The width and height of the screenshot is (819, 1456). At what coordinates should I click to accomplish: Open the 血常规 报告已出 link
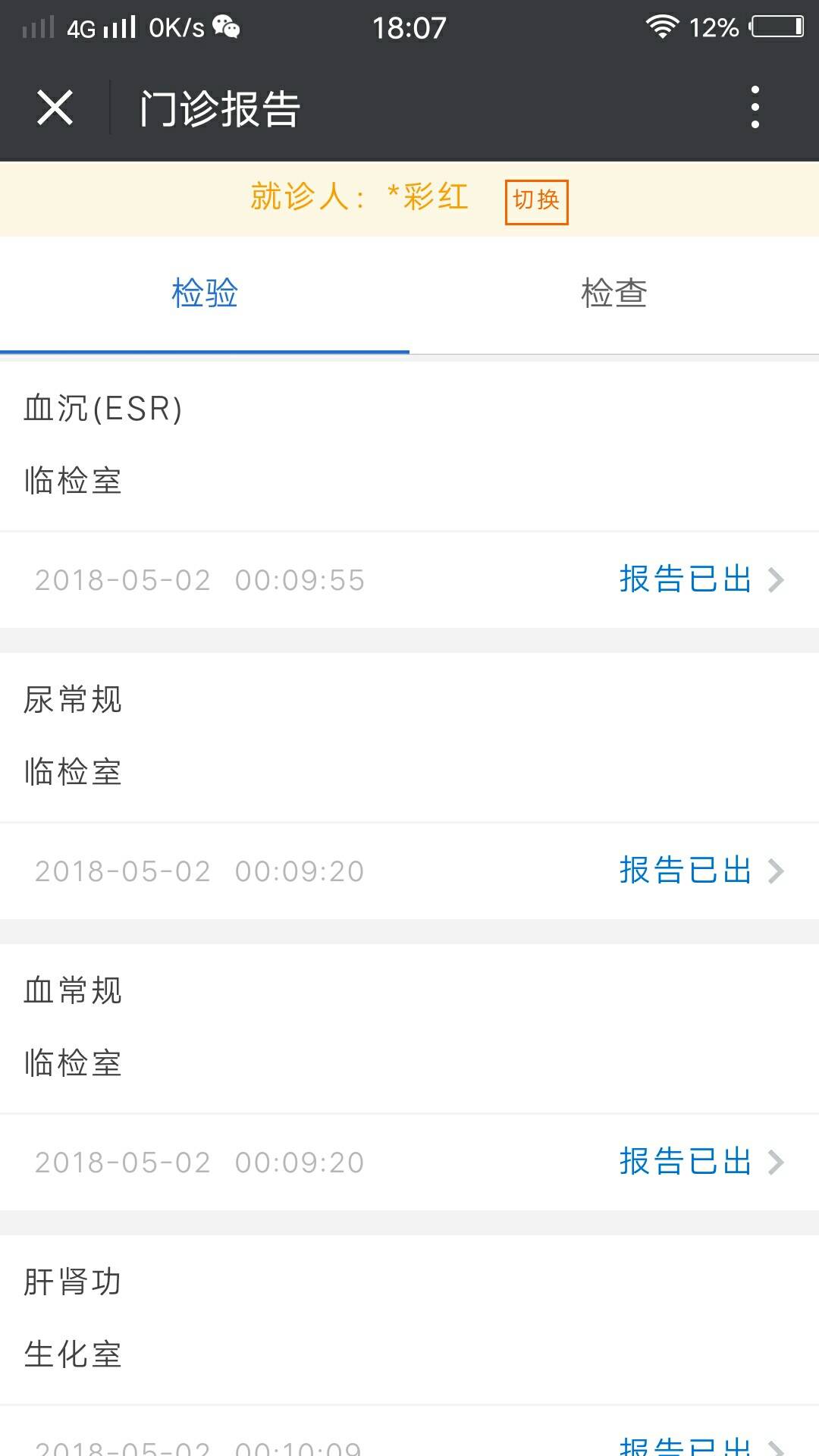coord(683,1163)
